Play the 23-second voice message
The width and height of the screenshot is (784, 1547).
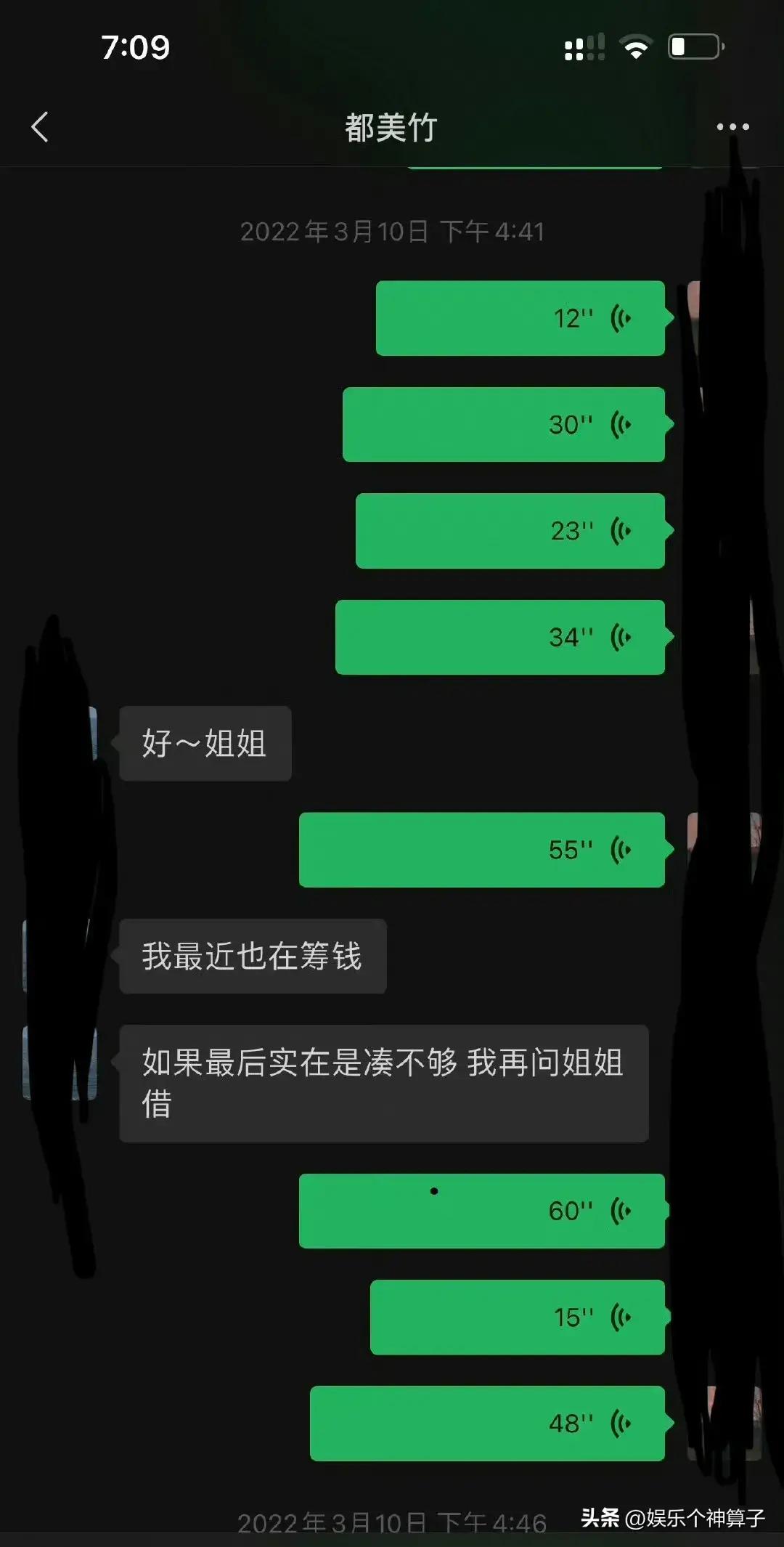click(x=510, y=531)
